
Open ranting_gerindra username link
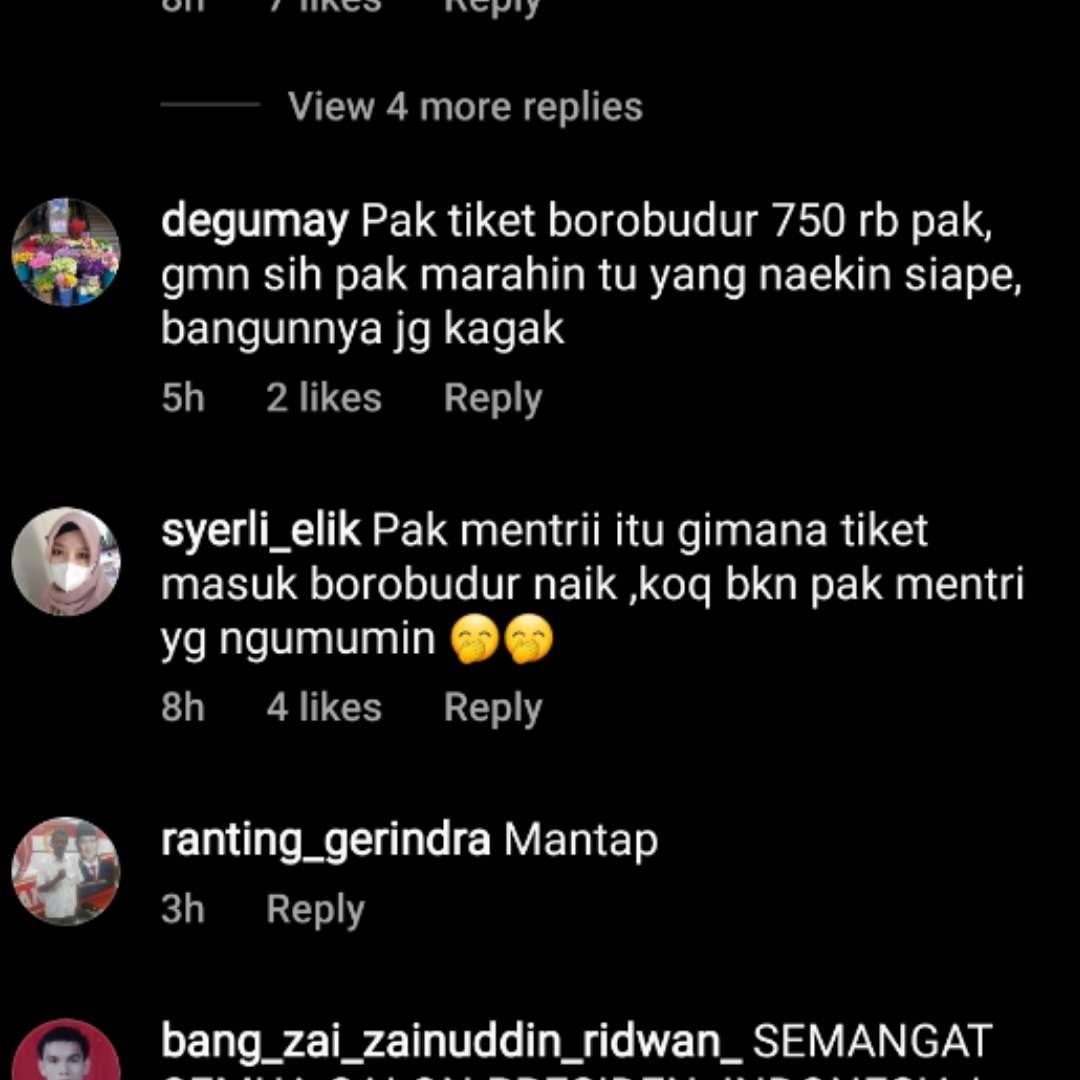point(325,841)
